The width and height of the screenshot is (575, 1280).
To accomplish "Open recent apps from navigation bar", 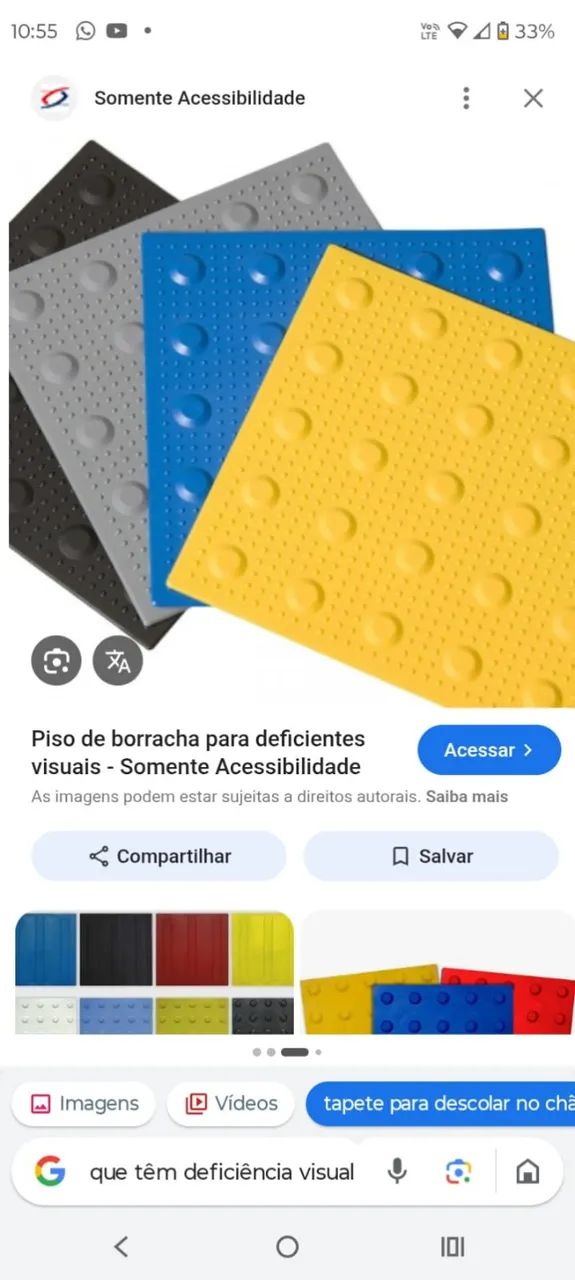I will point(453,1246).
